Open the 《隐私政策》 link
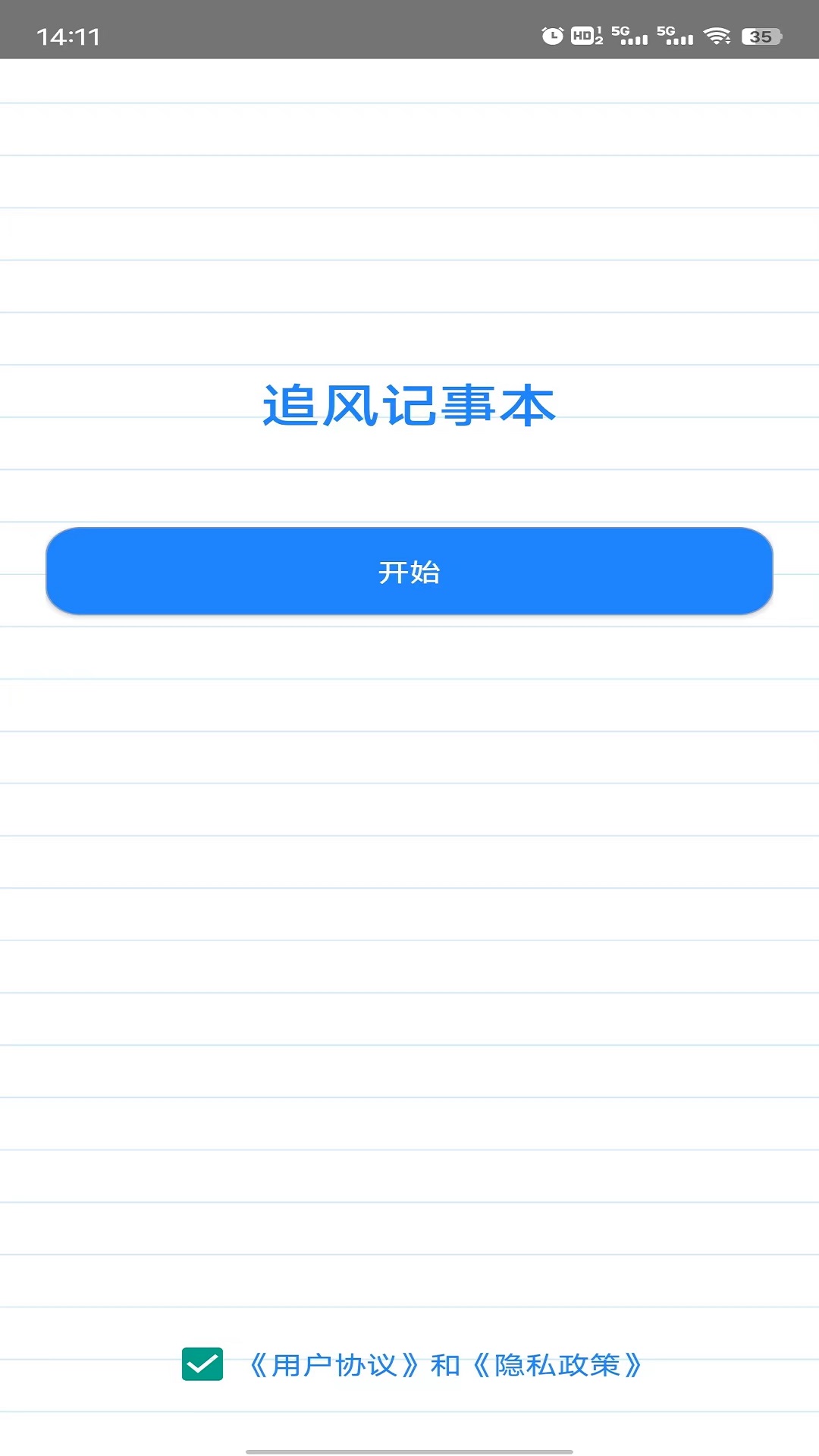The height and width of the screenshot is (1456, 819). point(557,1365)
